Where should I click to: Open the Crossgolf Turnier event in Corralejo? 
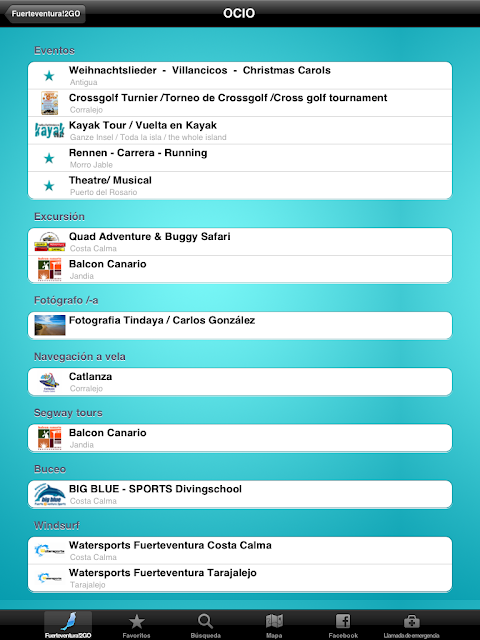click(240, 103)
